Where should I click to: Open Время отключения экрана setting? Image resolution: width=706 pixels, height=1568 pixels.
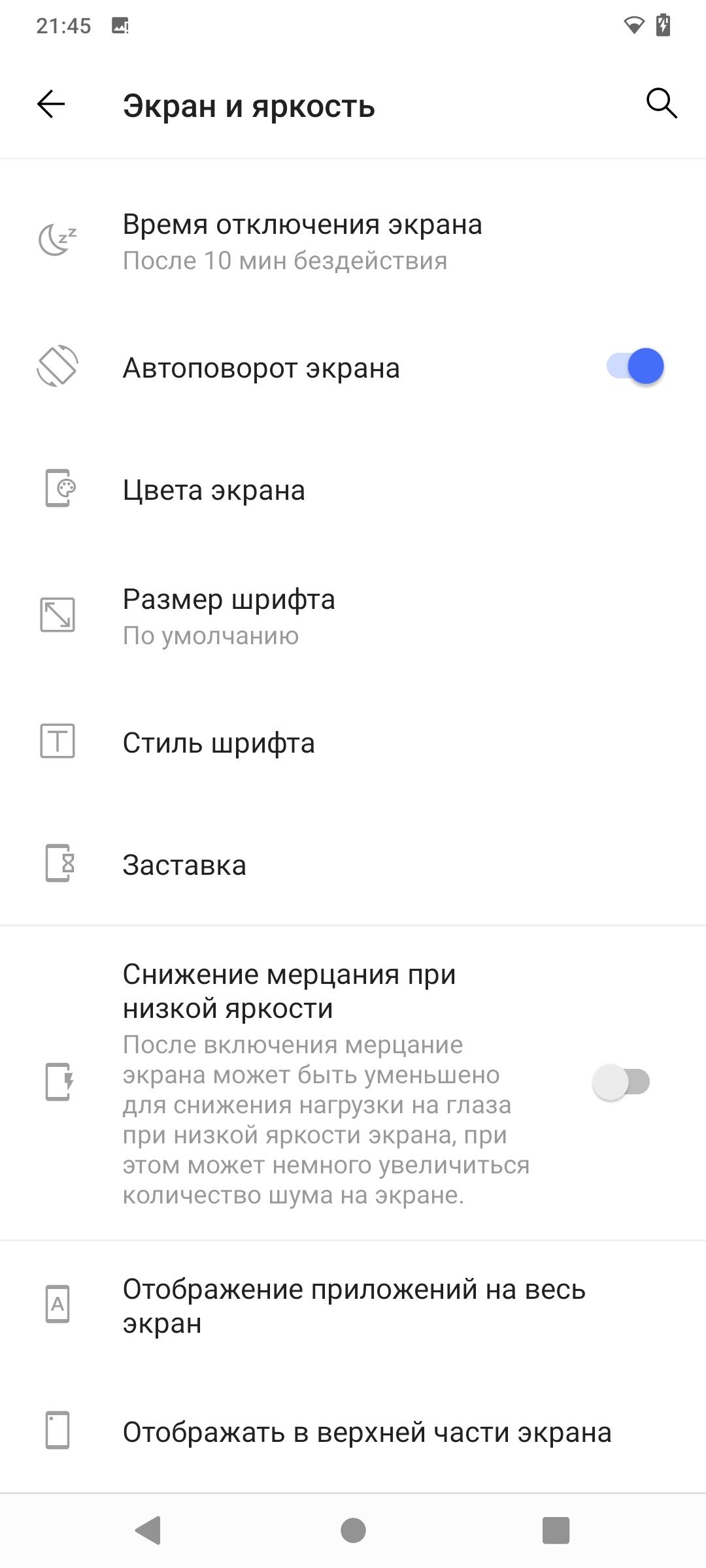(302, 241)
